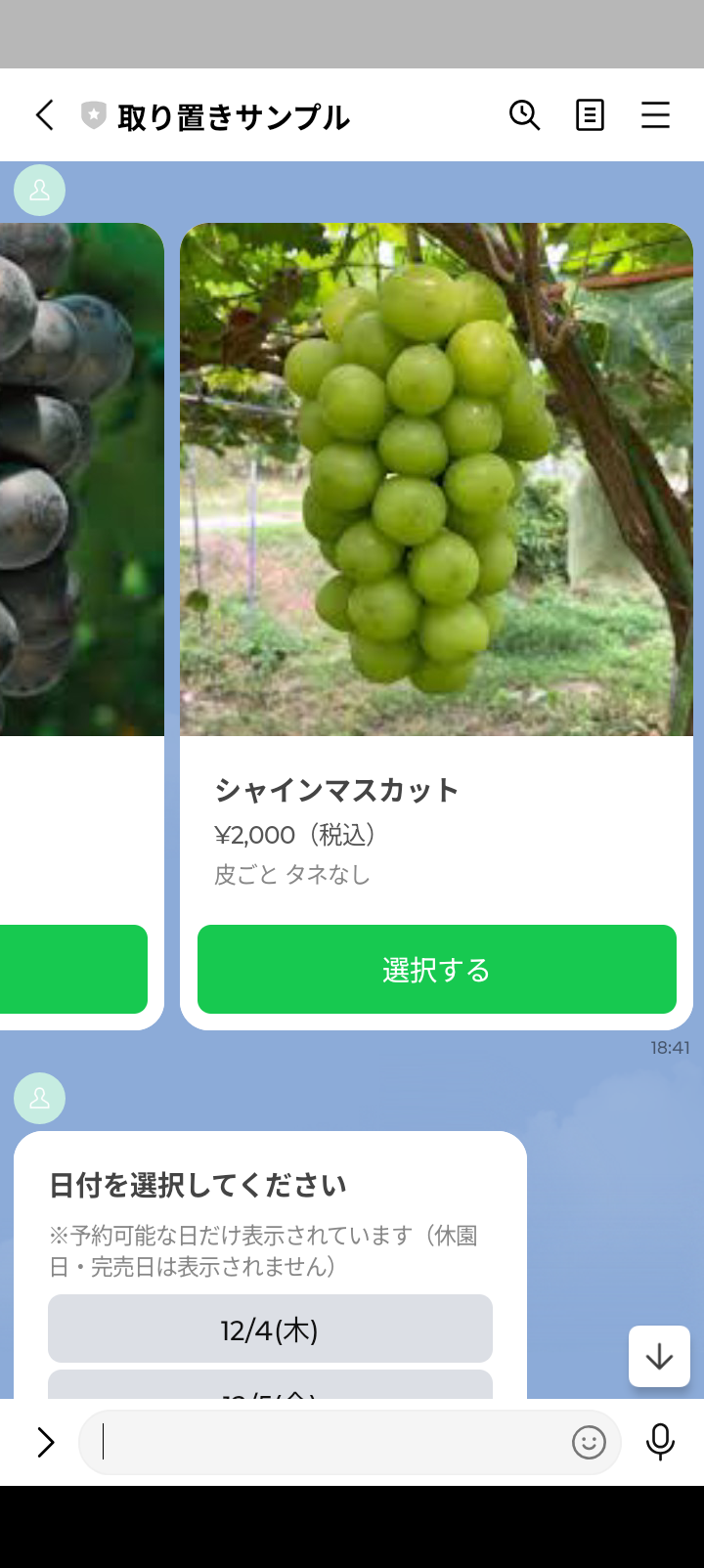Open chat search icon
Screen dimensions: 704x1568
point(525,115)
